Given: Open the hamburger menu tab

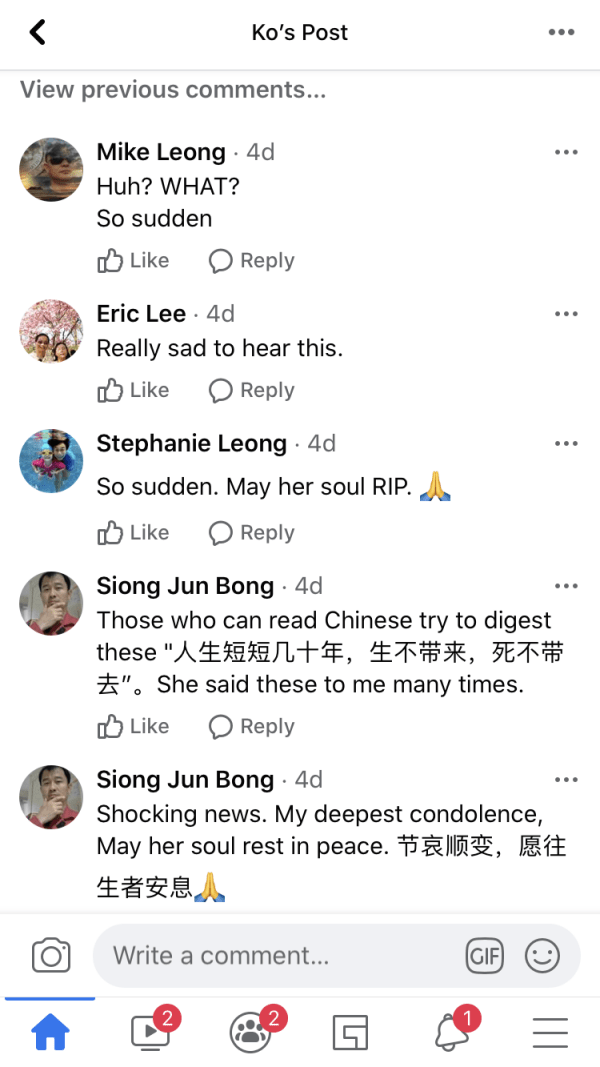Looking at the screenshot, I should tap(550, 1032).
